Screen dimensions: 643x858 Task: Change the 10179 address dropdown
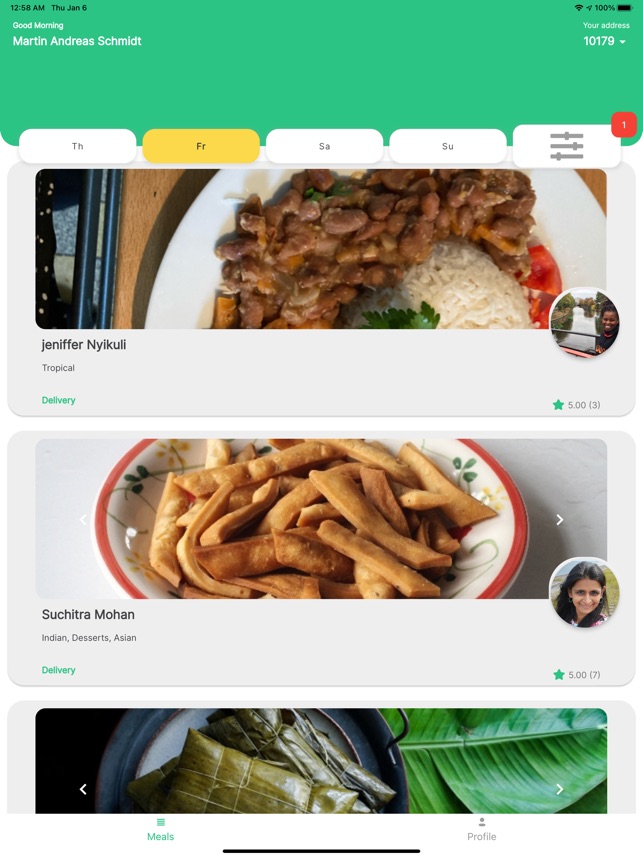(x=605, y=42)
